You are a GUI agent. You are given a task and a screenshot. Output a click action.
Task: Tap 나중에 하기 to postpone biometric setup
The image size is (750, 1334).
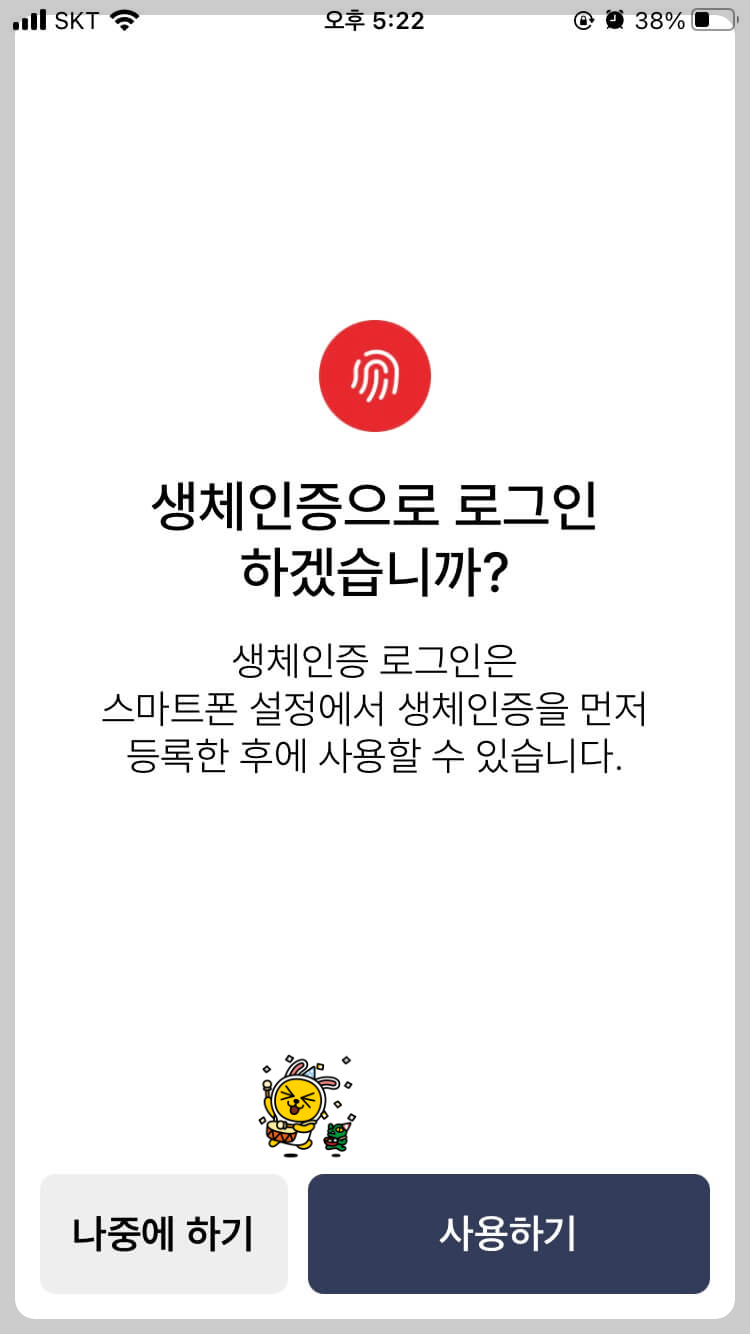click(x=163, y=1234)
